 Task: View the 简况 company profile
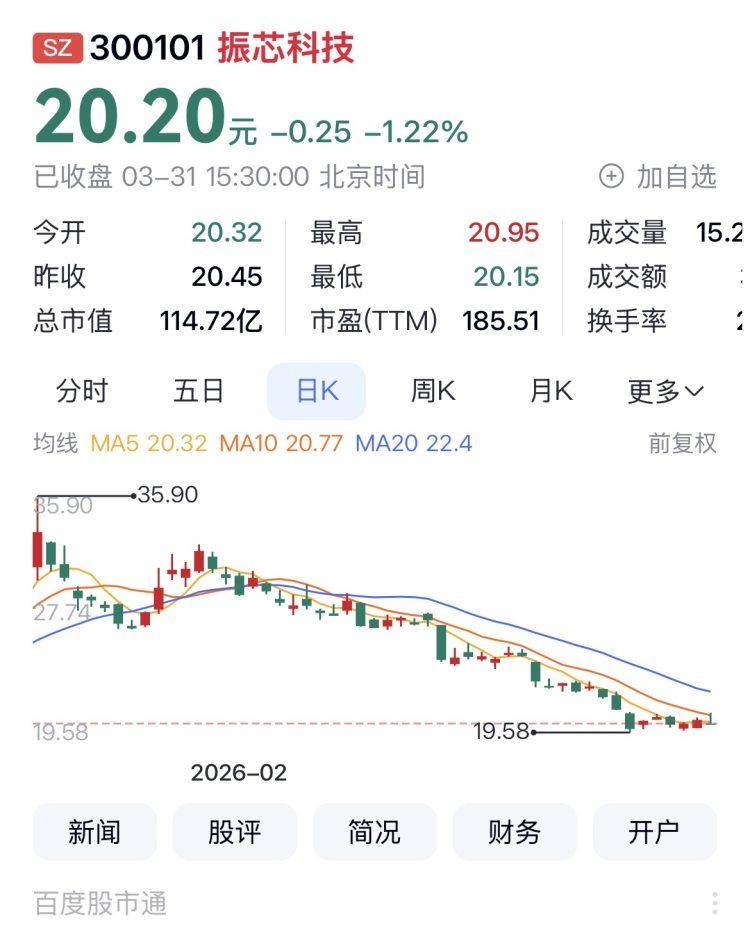tap(375, 831)
